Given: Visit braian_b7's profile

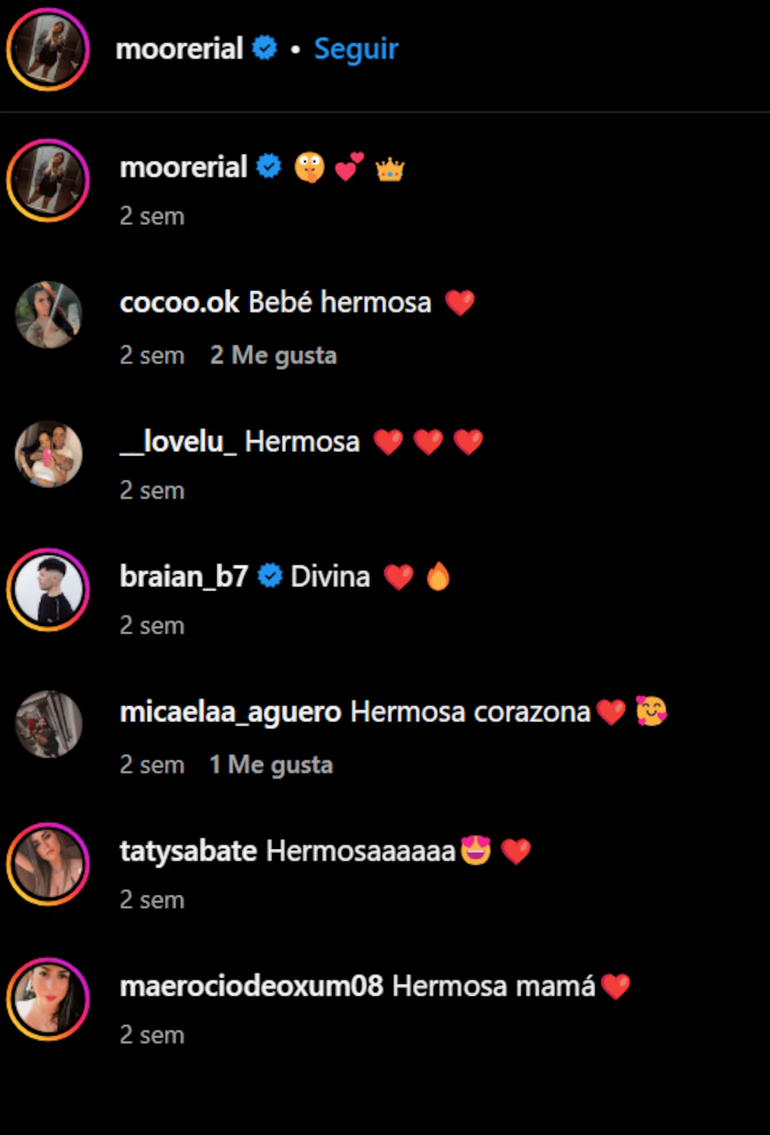Looking at the screenshot, I should pyautogui.click(x=183, y=577).
